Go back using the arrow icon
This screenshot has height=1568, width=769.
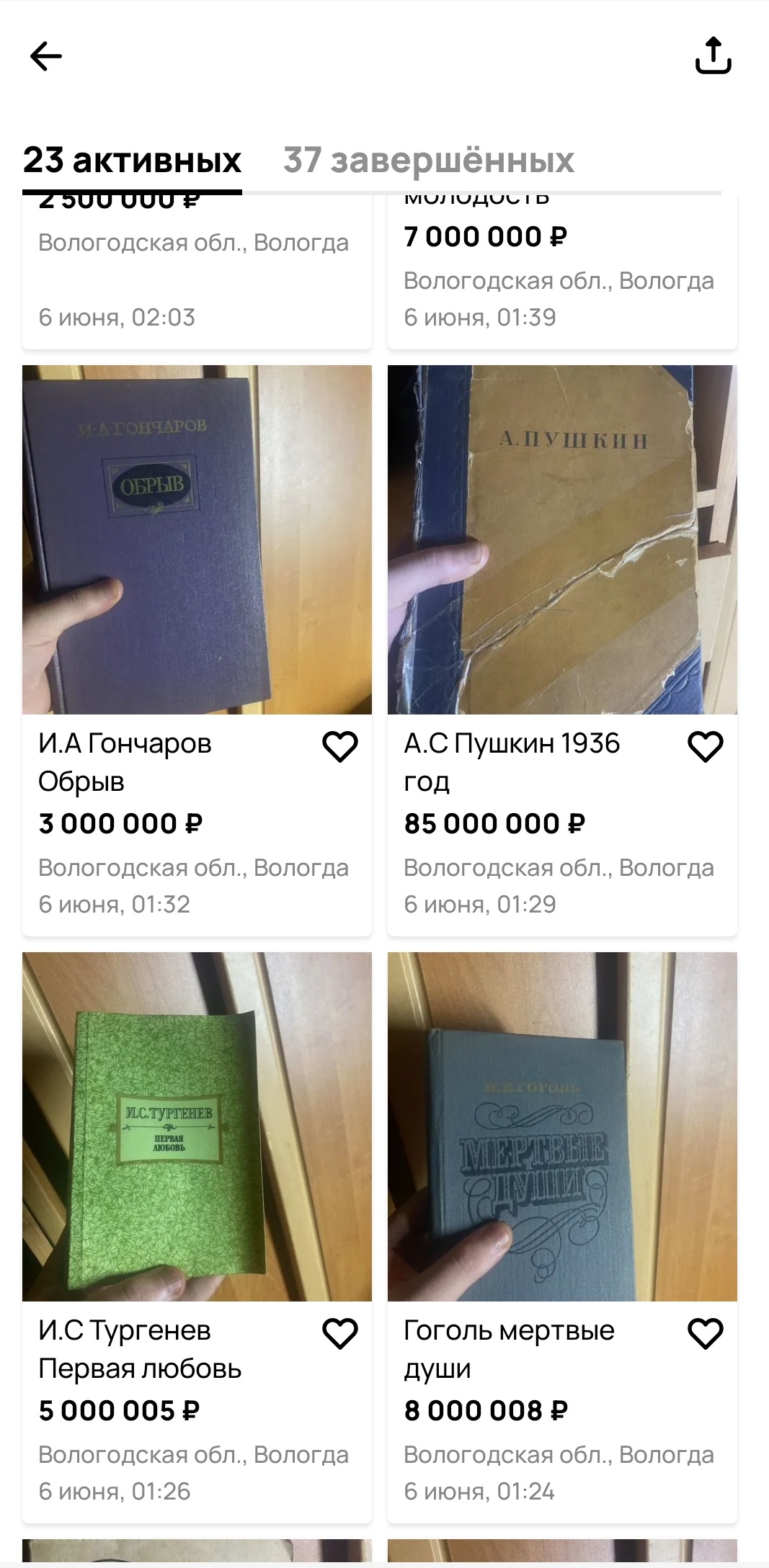pos(46,56)
